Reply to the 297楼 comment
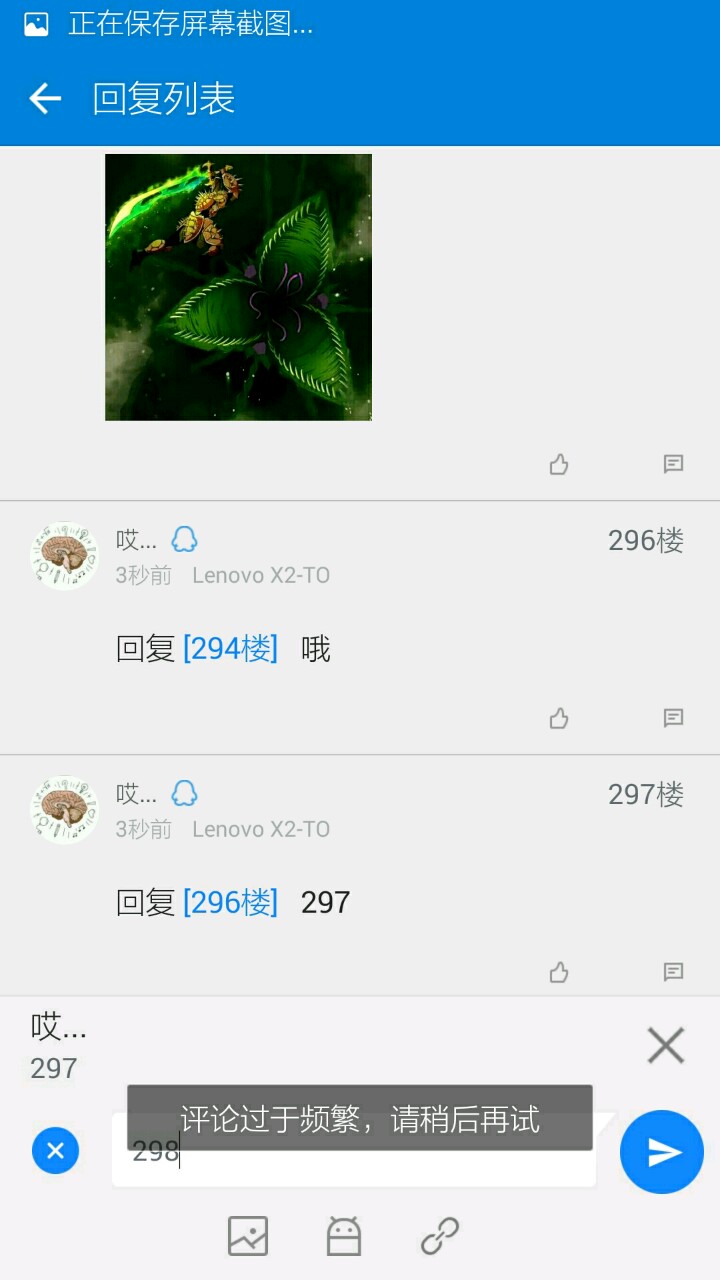Image resolution: width=720 pixels, height=1280 pixels. click(x=673, y=972)
